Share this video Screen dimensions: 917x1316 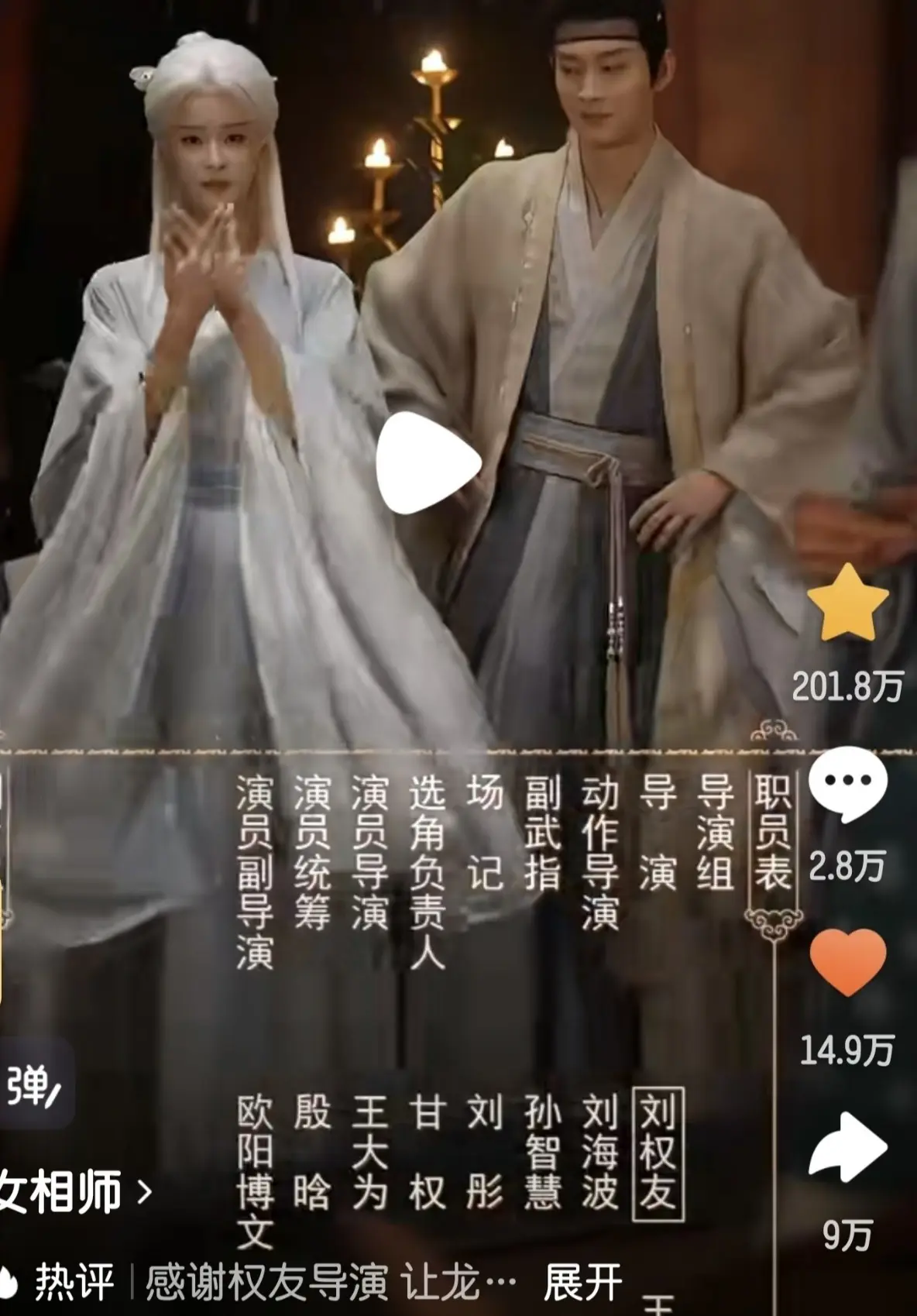(x=847, y=1147)
